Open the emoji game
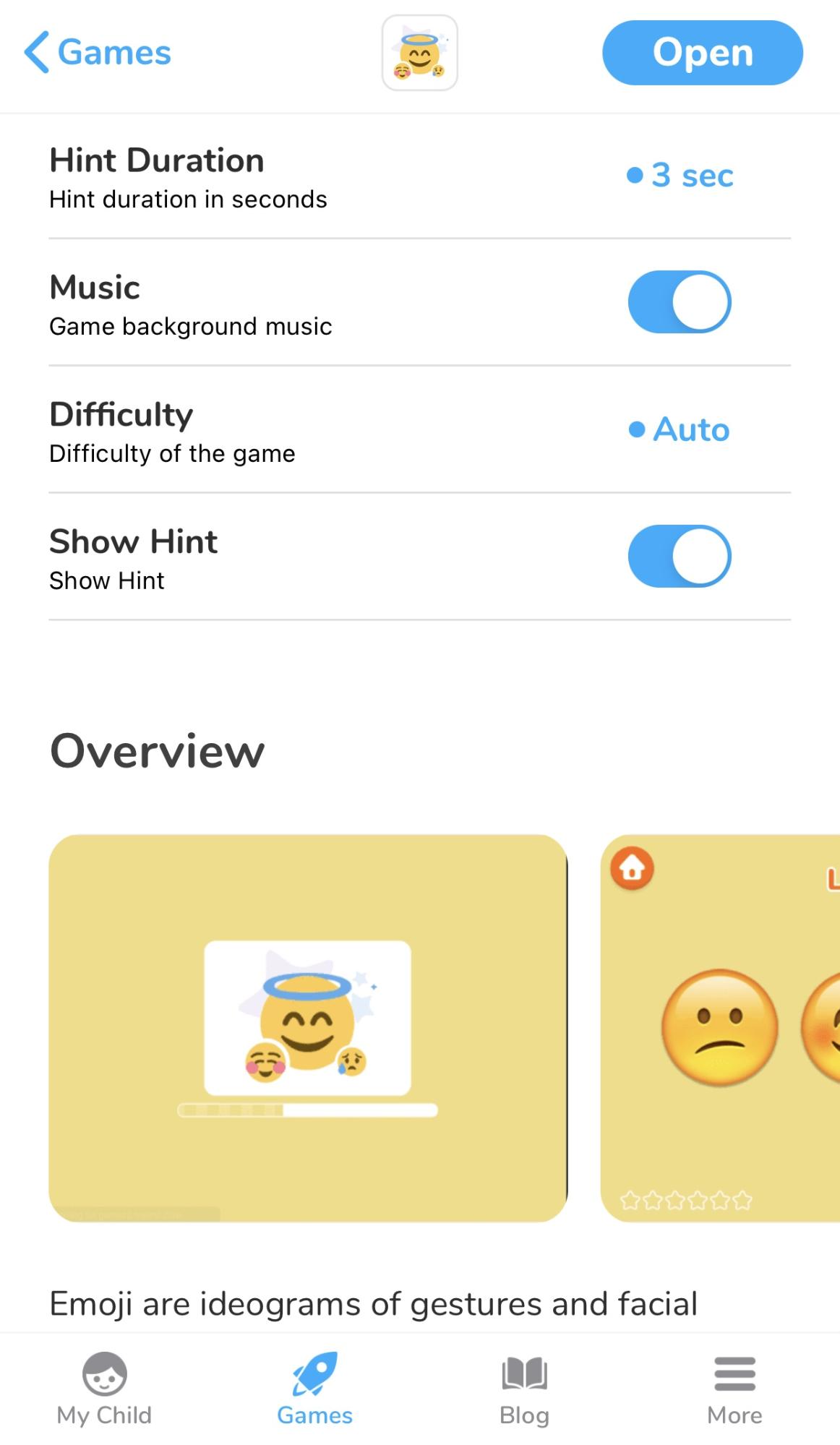840x1445 pixels. coord(702,53)
